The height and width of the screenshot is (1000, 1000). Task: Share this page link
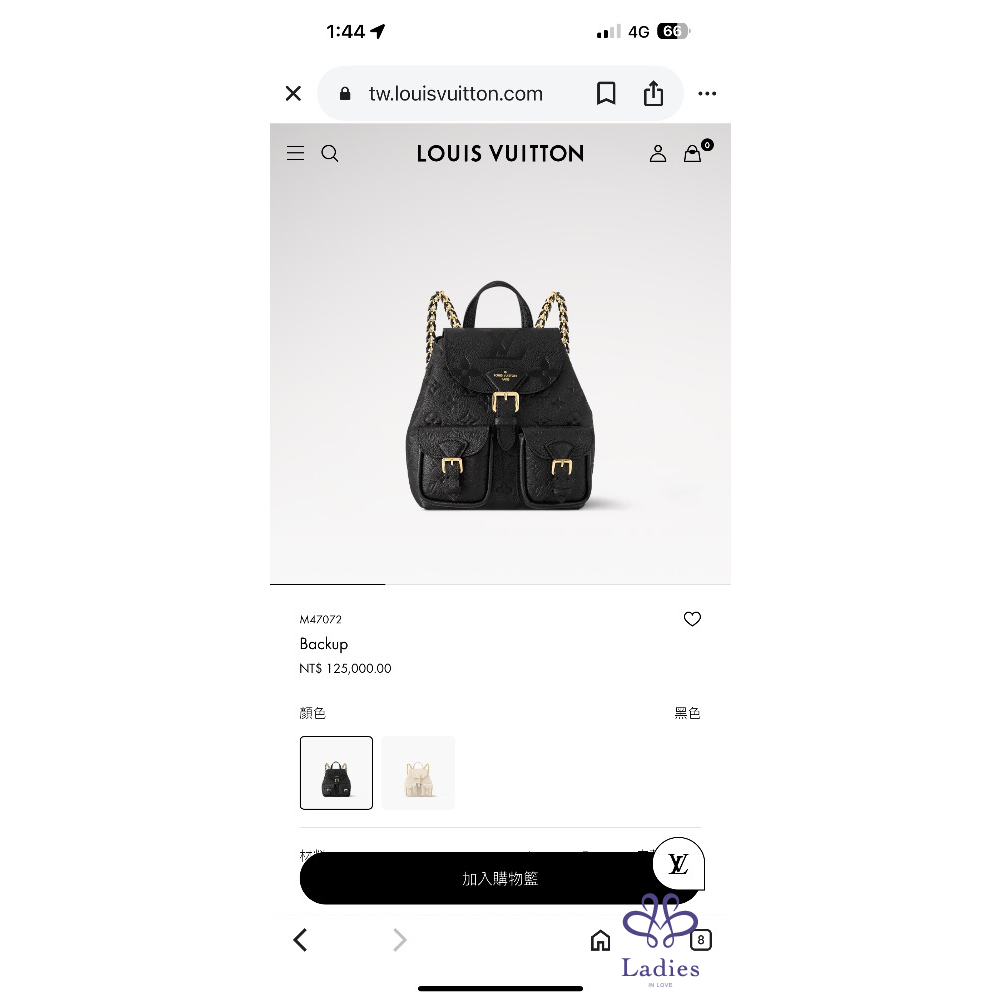(x=653, y=94)
